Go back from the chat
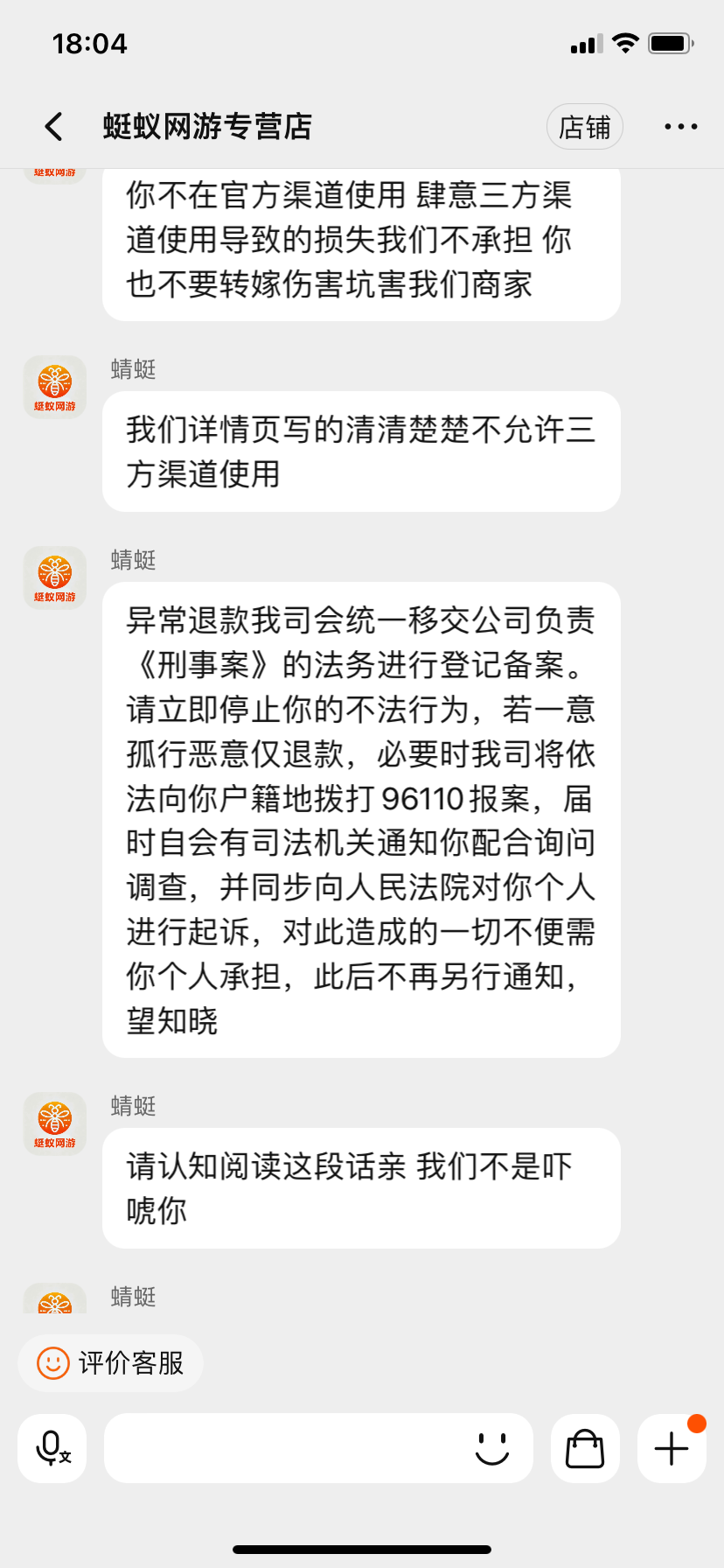Viewport: 724px width, 1568px height. pyautogui.click(x=54, y=127)
